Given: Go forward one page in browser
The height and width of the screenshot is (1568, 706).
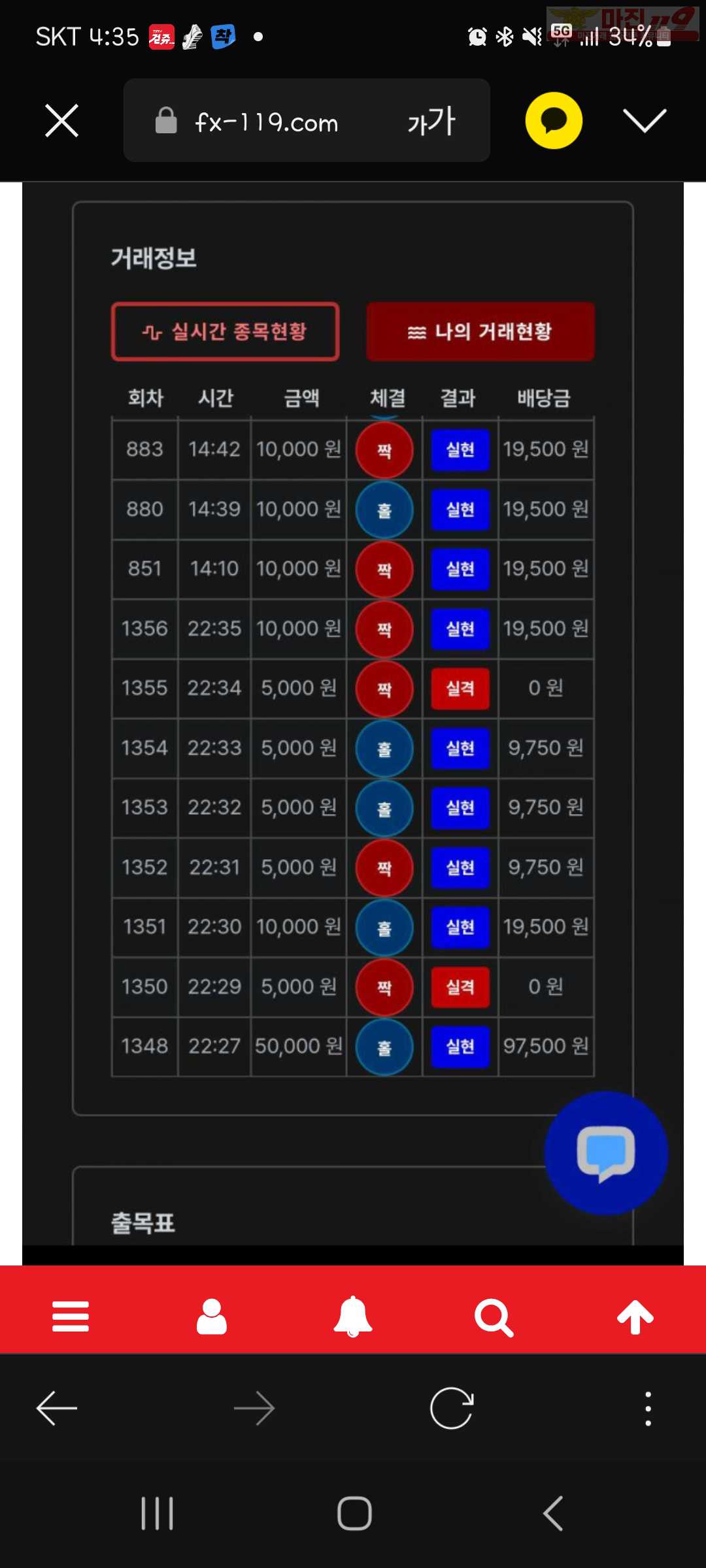Looking at the screenshot, I should point(254,1408).
